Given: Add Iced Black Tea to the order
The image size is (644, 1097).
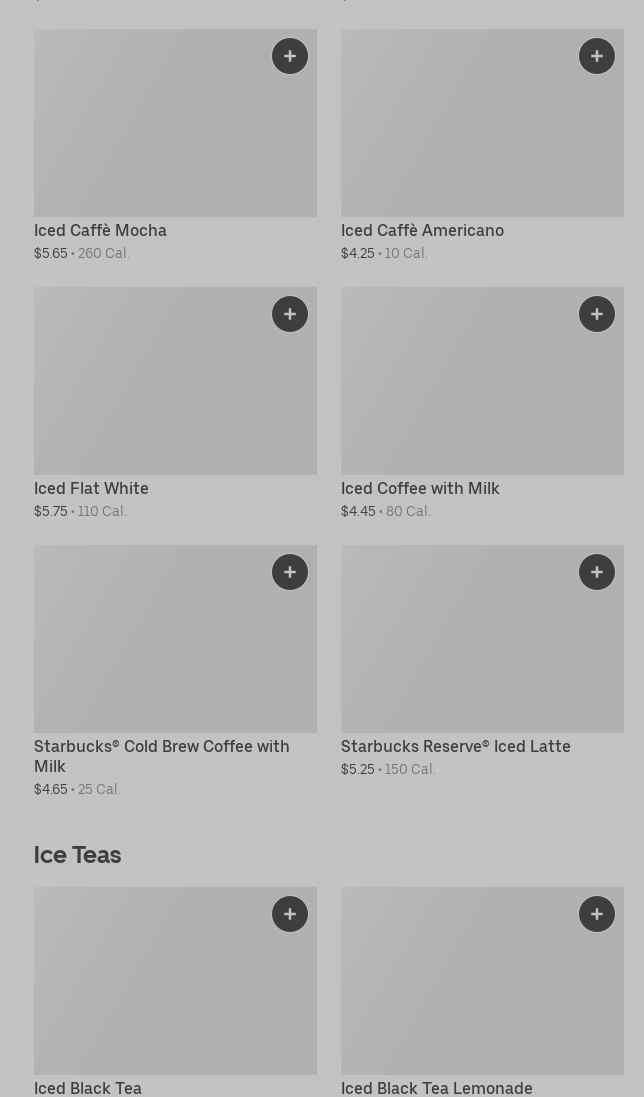Looking at the screenshot, I should [290, 914].
